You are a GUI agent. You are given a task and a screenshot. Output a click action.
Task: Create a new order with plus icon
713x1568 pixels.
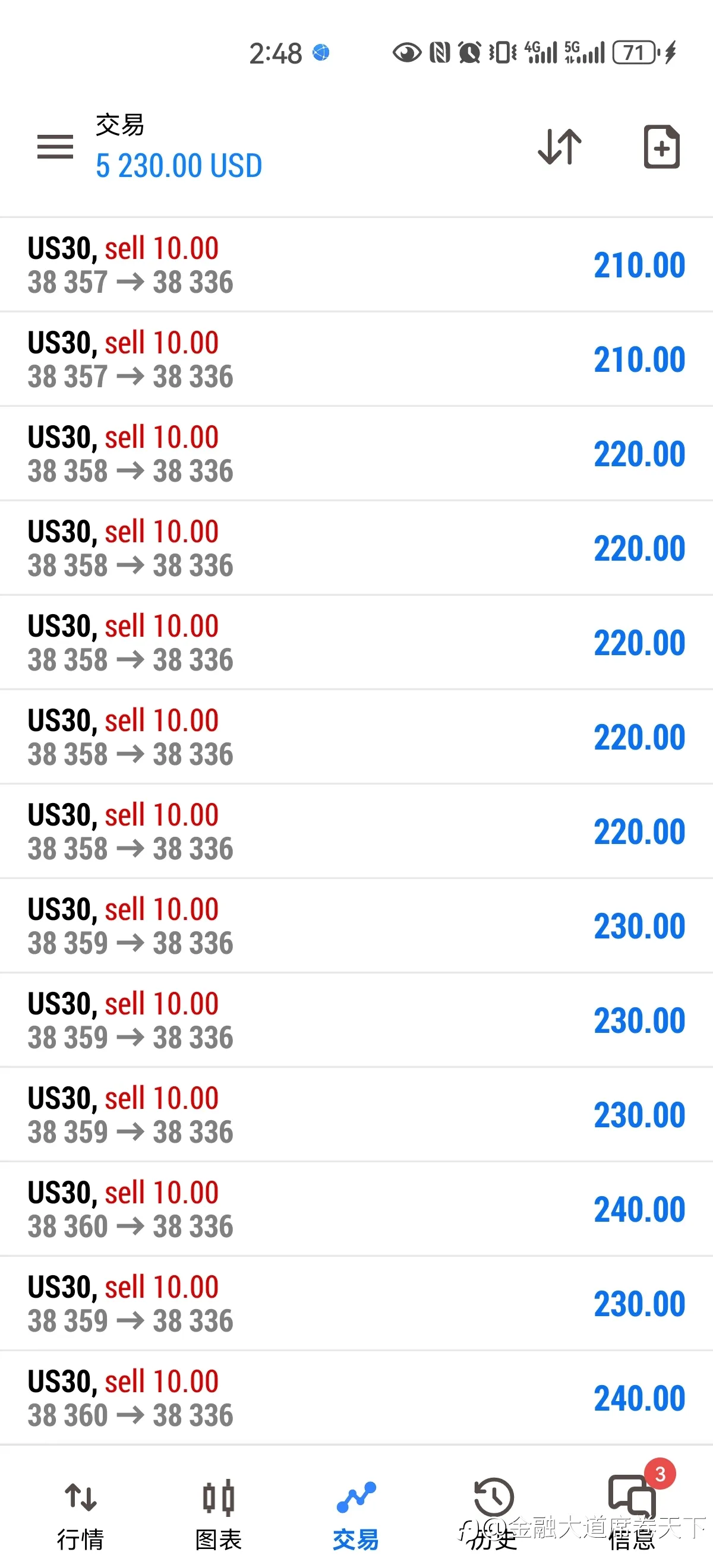661,147
